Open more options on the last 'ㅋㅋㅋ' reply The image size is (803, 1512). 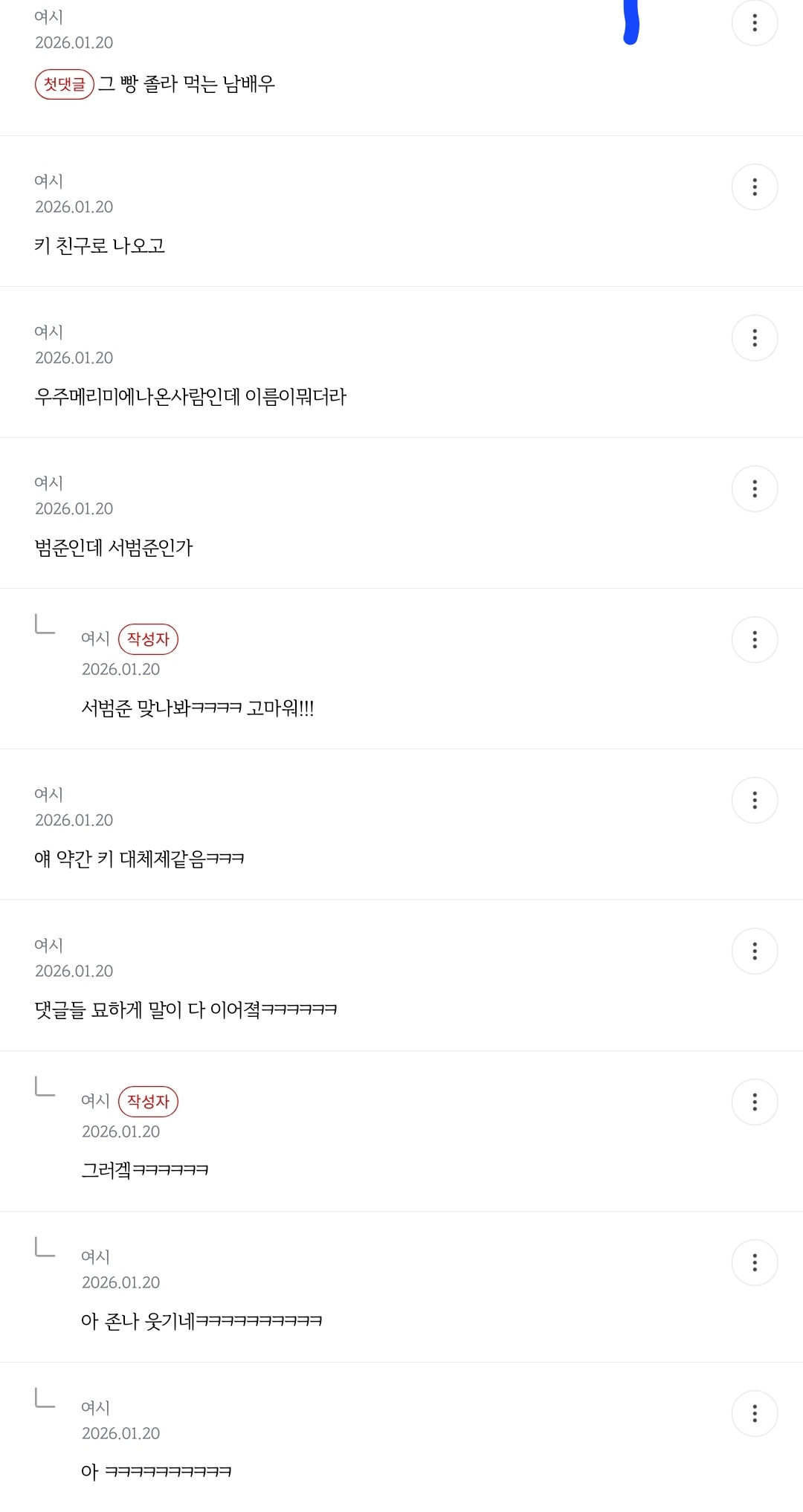(755, 1413)
